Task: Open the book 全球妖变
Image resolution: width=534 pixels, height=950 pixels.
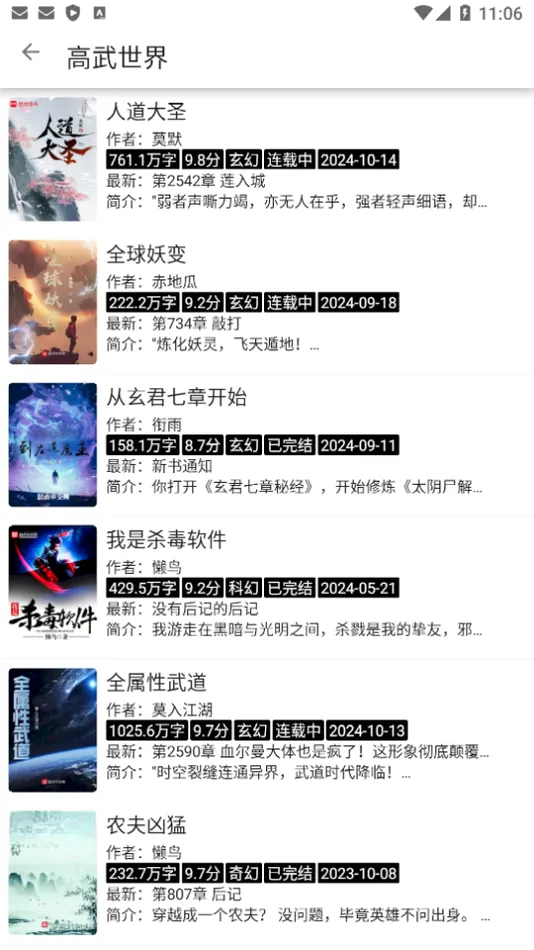Action: coord(267,302)
